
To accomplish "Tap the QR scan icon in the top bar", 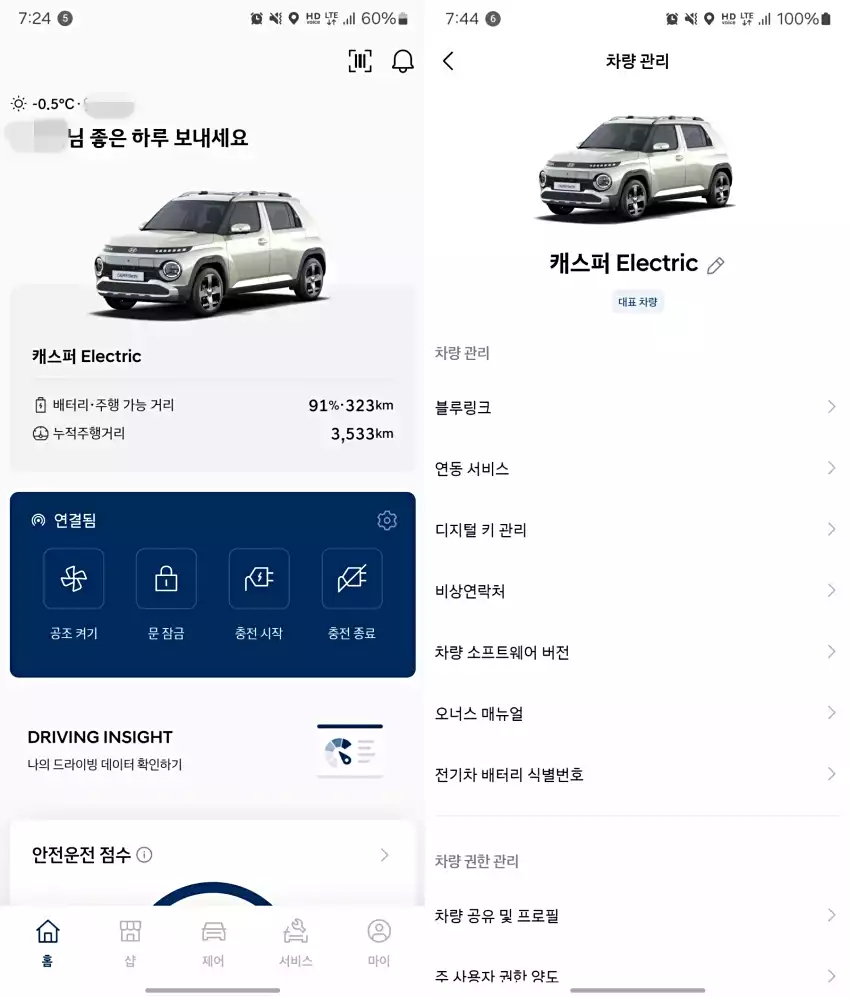I will tap(359, 61).
